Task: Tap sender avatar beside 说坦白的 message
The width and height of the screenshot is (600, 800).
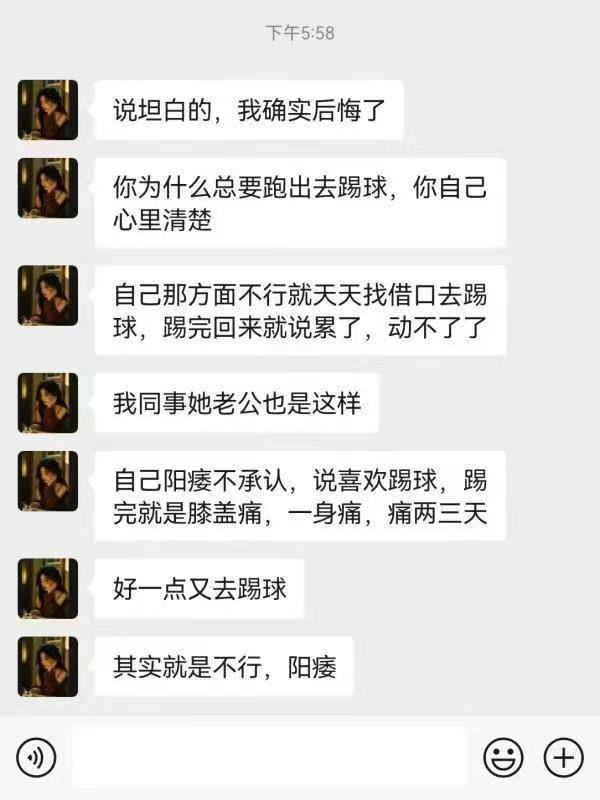Action: [47, 110]
